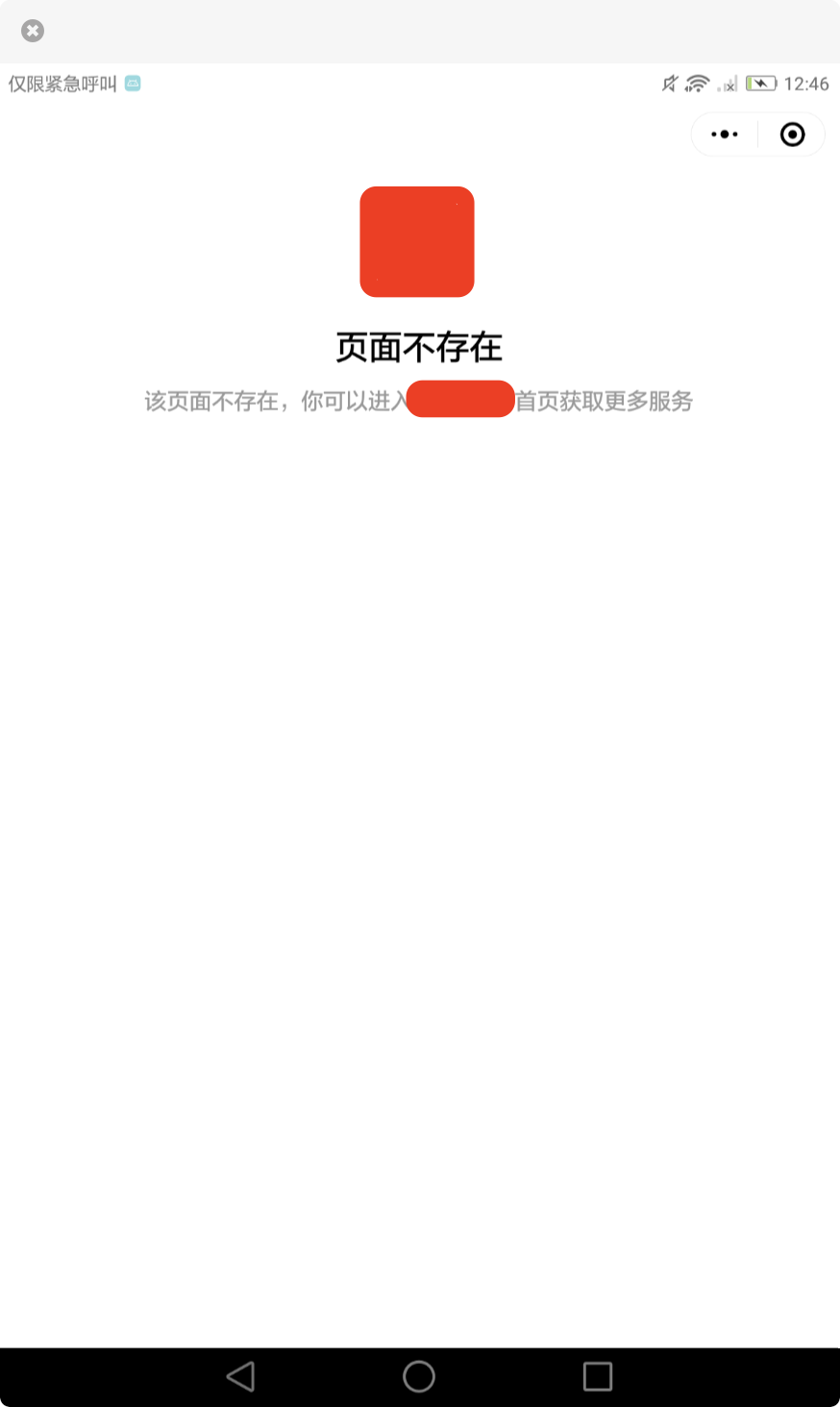The height and width of the screenshot is (1407, 840).
Task: Open the mini program's three-dot menu
Action: pos(725,135)
